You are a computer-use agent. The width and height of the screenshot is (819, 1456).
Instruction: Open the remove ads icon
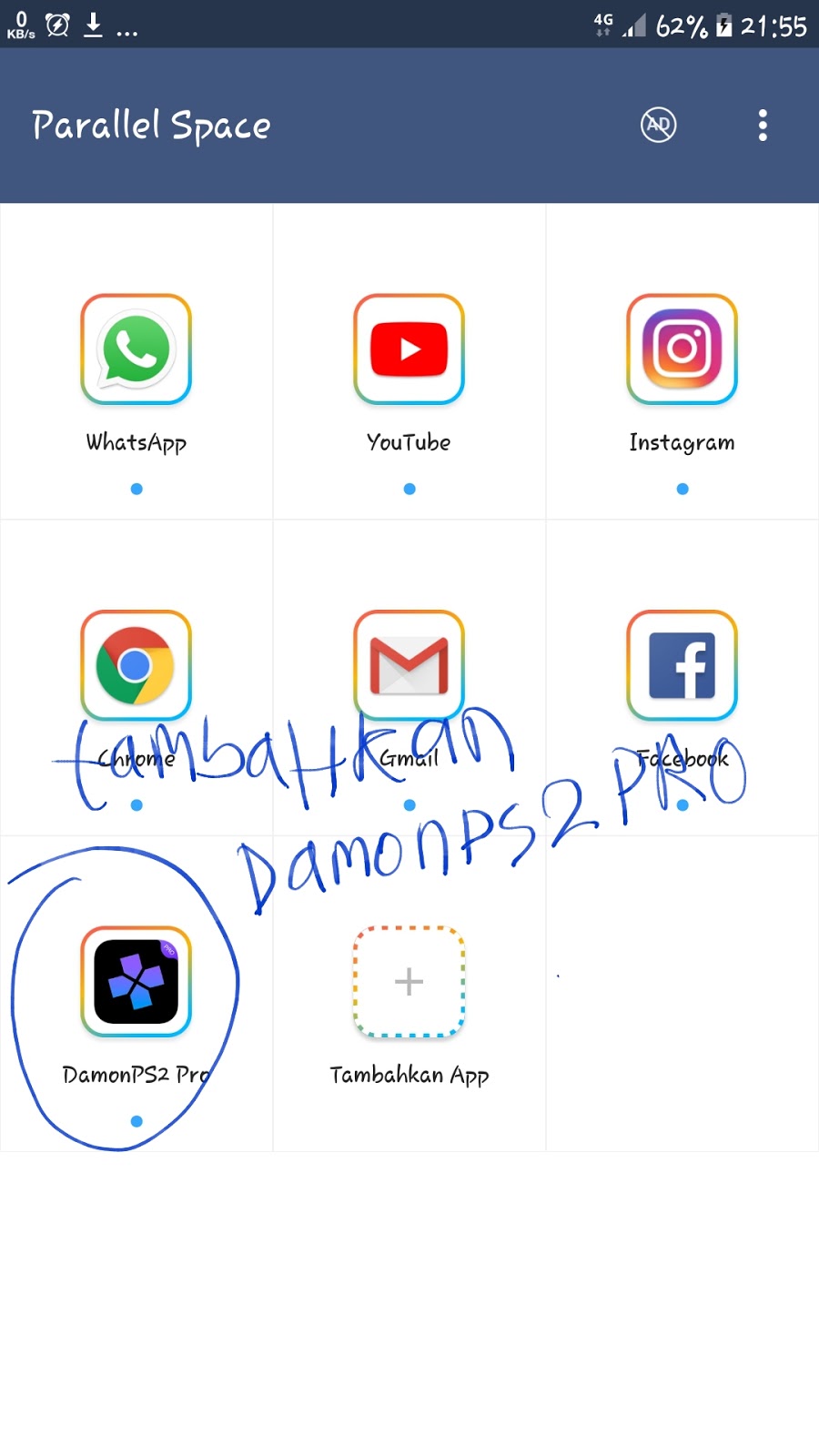[658, 125]
